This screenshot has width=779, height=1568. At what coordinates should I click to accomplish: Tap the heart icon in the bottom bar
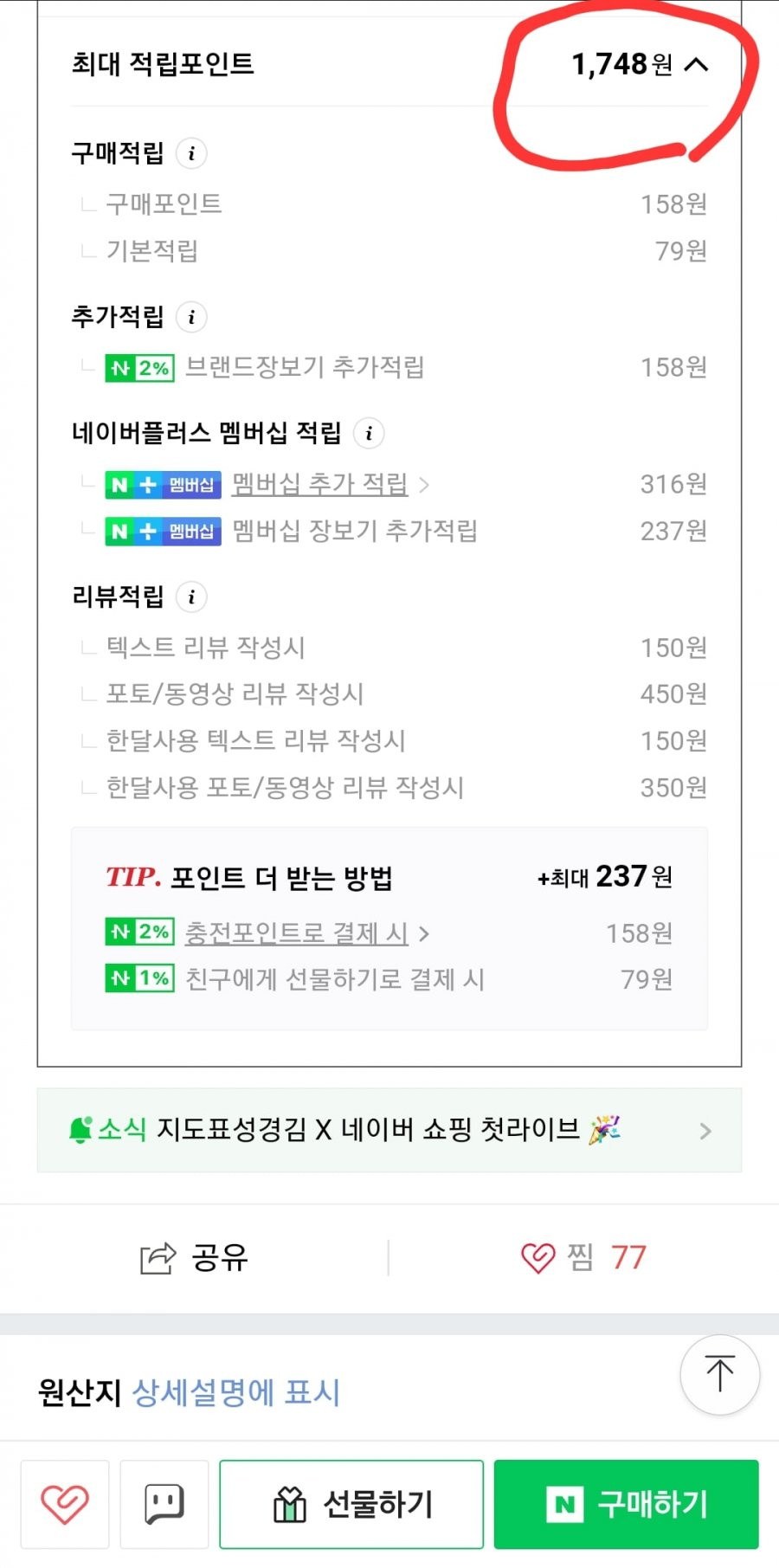65,1504
